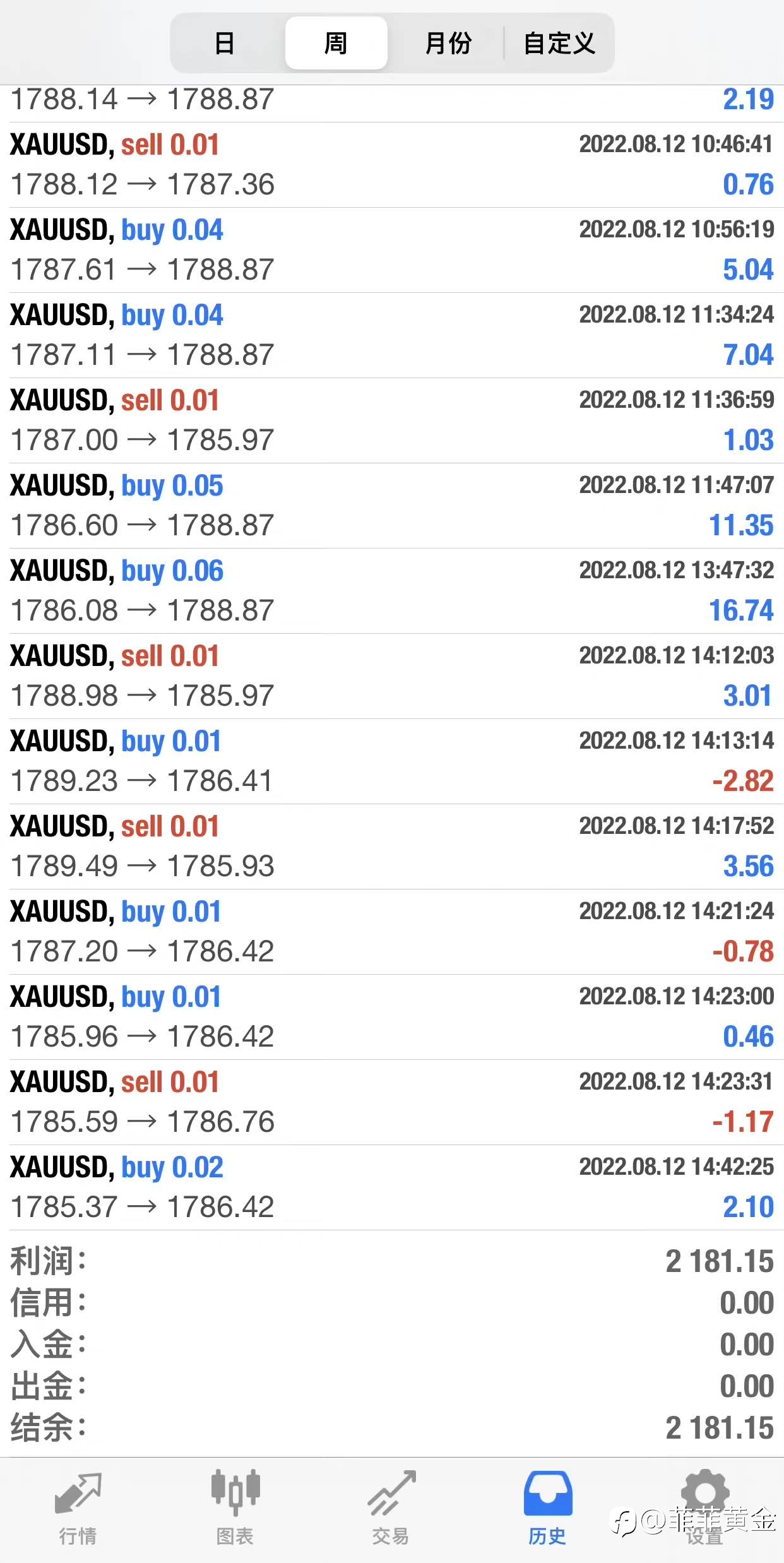784x1563 pixels.
Task: Expand the buy 0.01 trade with loss -2.82
Action: (x=392, y=761)
